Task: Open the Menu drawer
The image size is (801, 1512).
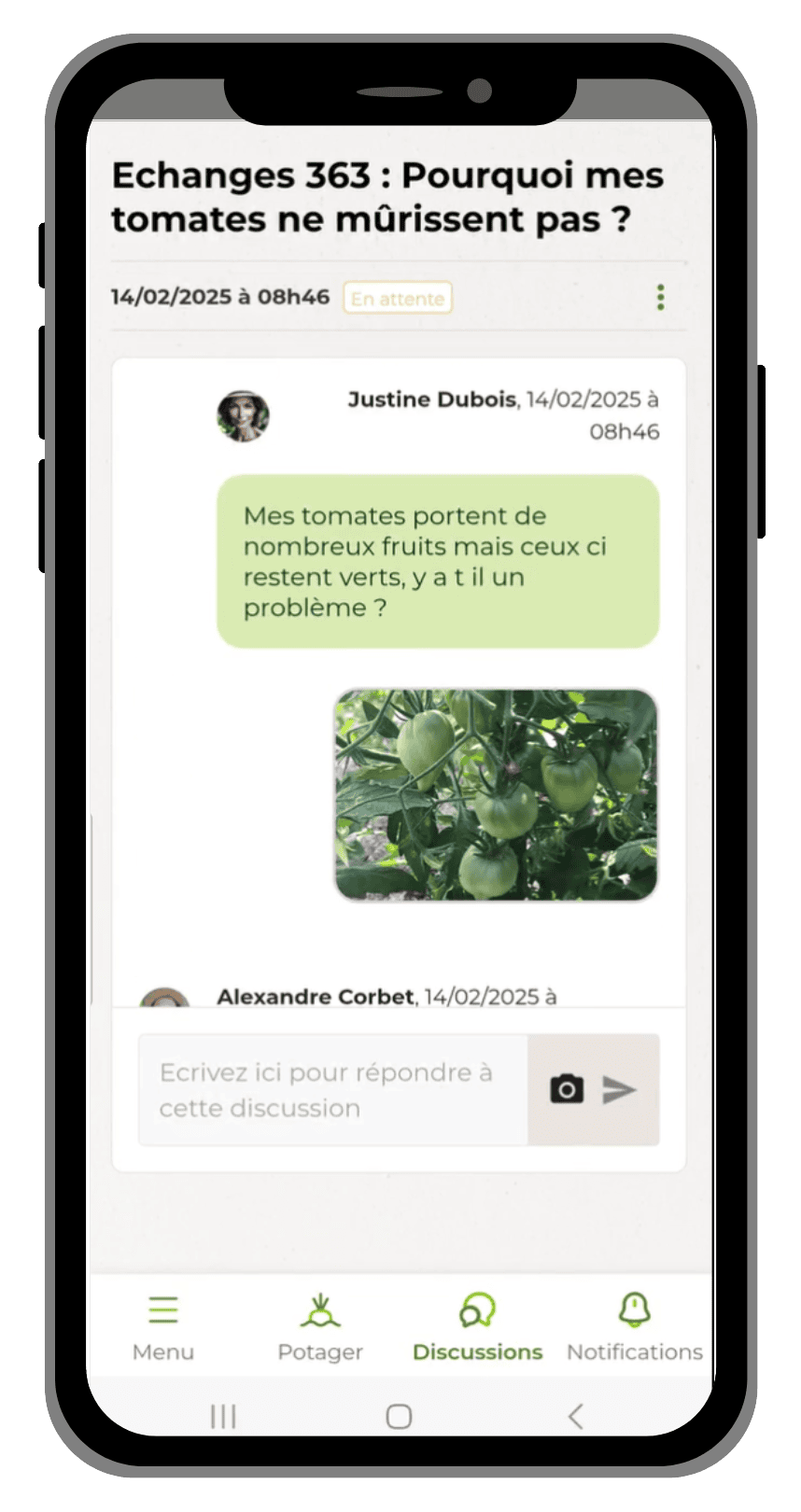Action: [x=163, y=1326]
